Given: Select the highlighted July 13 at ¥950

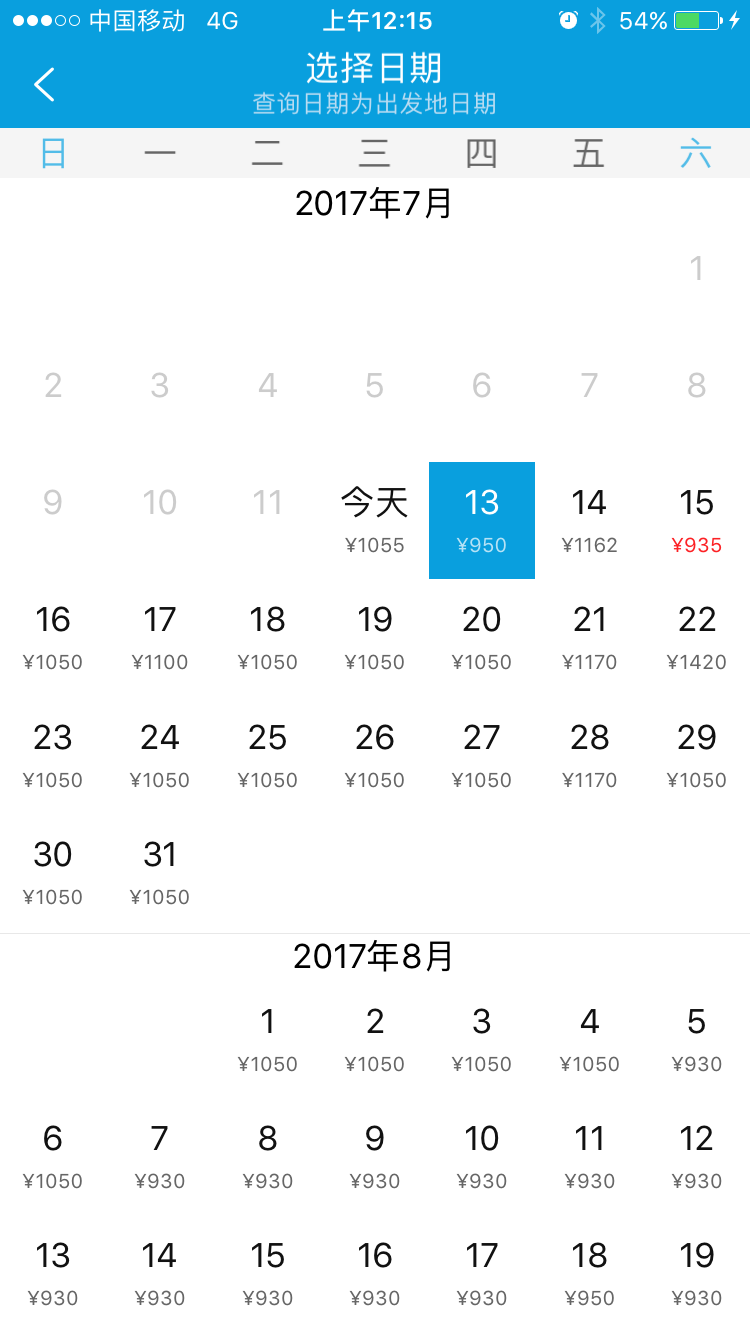Looking at the screenshot, I should pyautogui.click(x=482, y=520).
